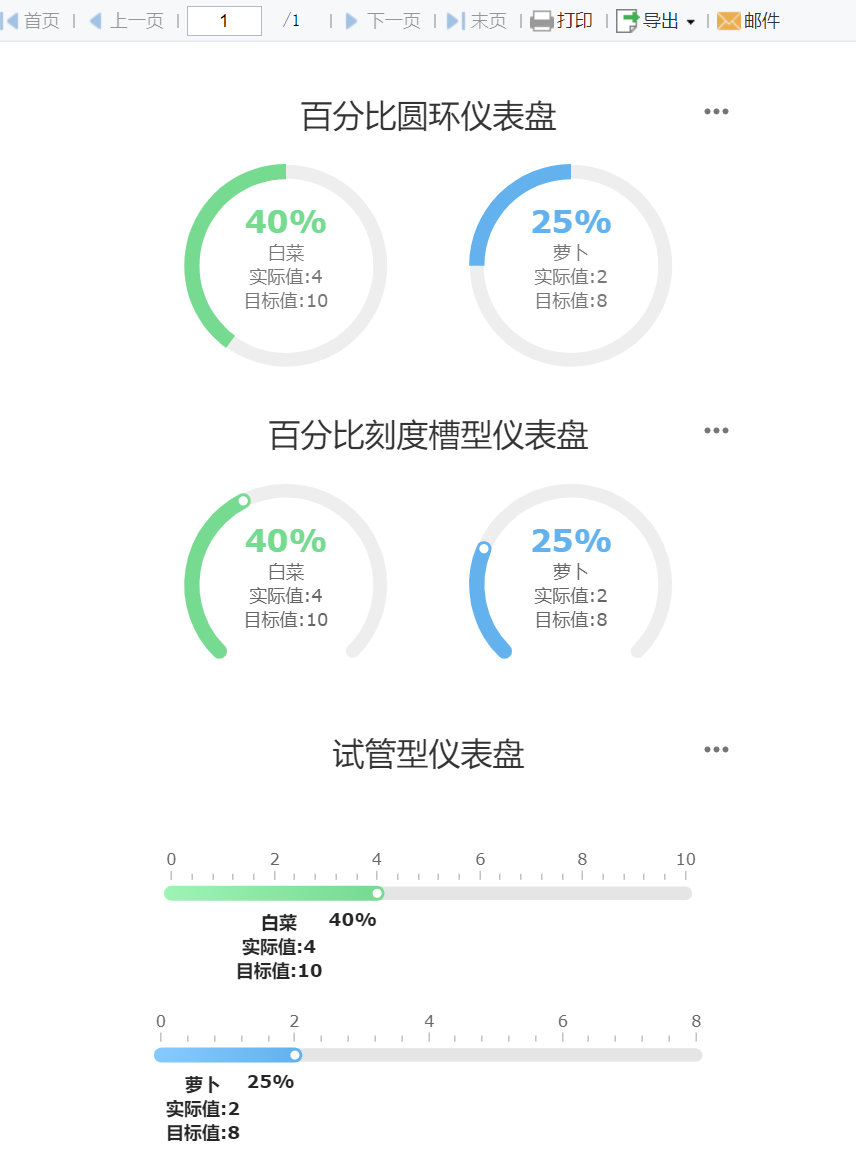The image size is (856, 1168).
Task: Go to the first page (首页)
Action: pos(31,21)
